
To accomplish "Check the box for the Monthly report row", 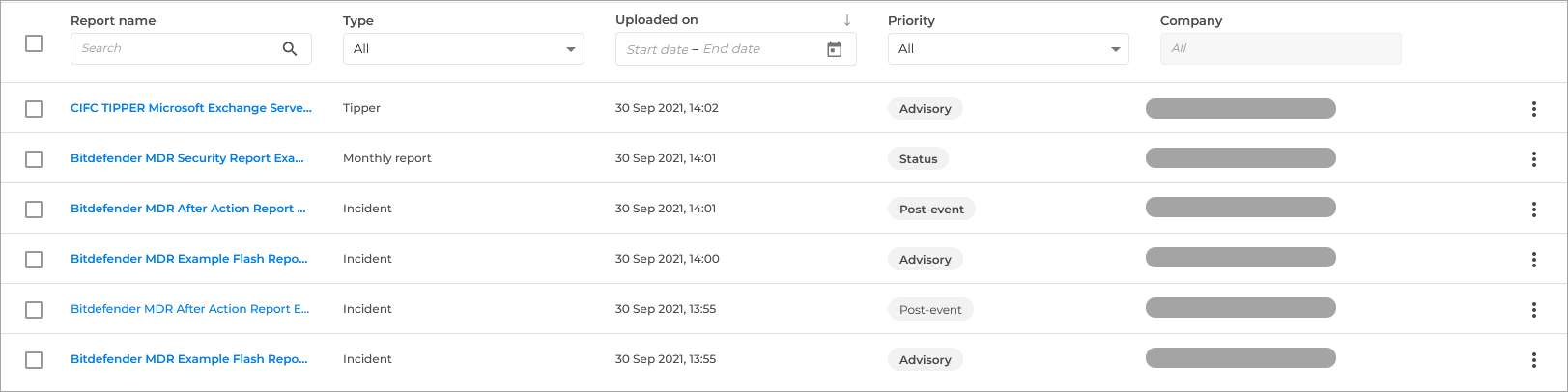I will (x=34, y=159).
